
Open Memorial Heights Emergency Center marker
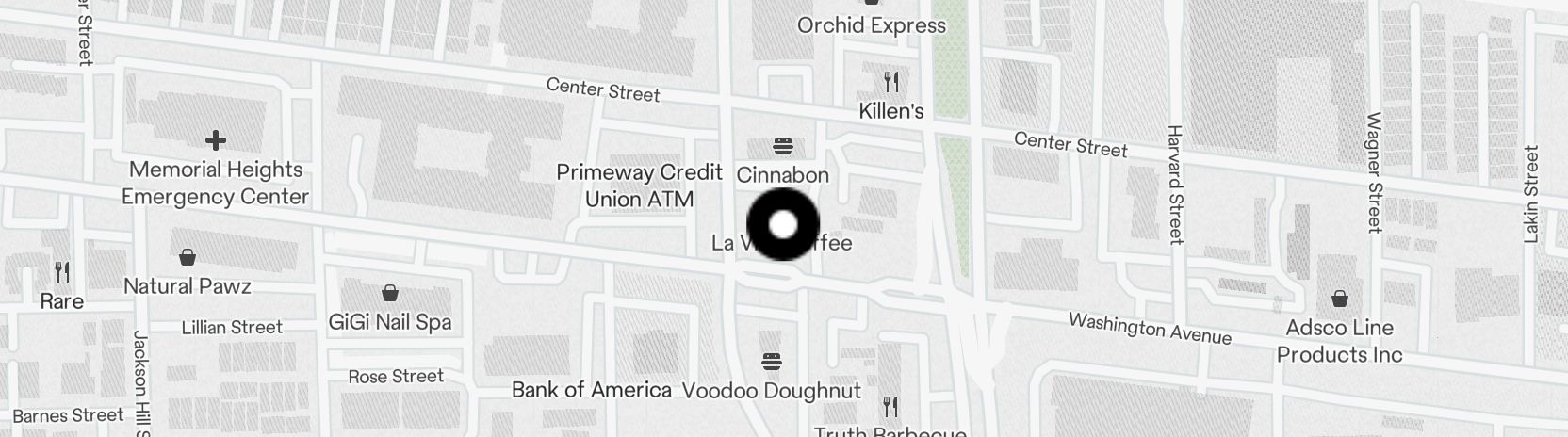[216, 141]
